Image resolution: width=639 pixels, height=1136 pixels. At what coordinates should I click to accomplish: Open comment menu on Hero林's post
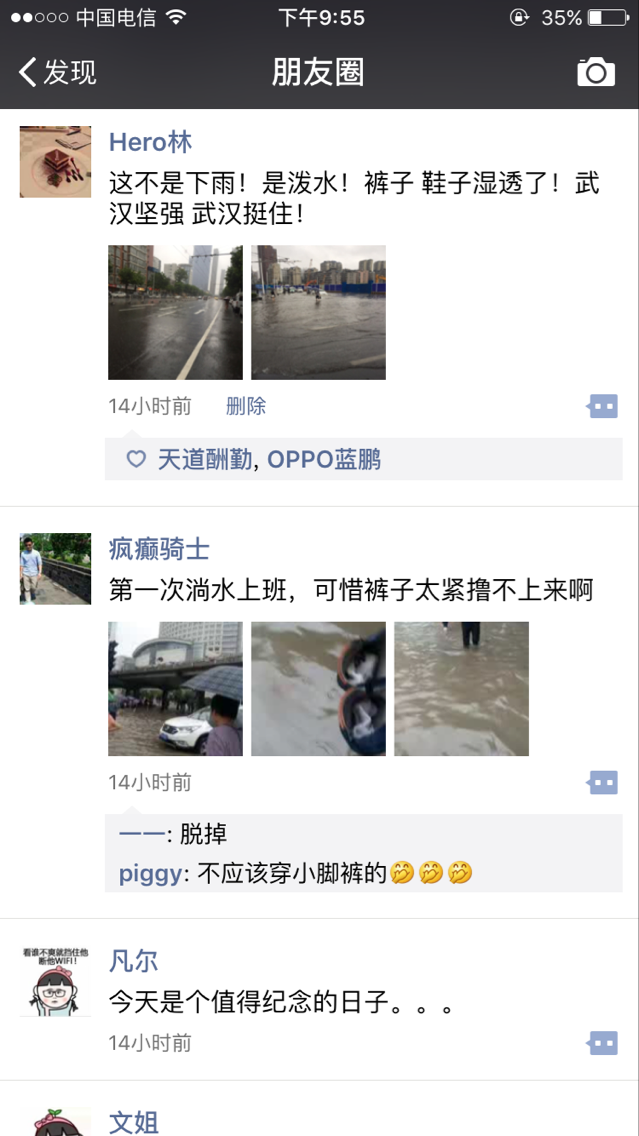pos(603,406)
